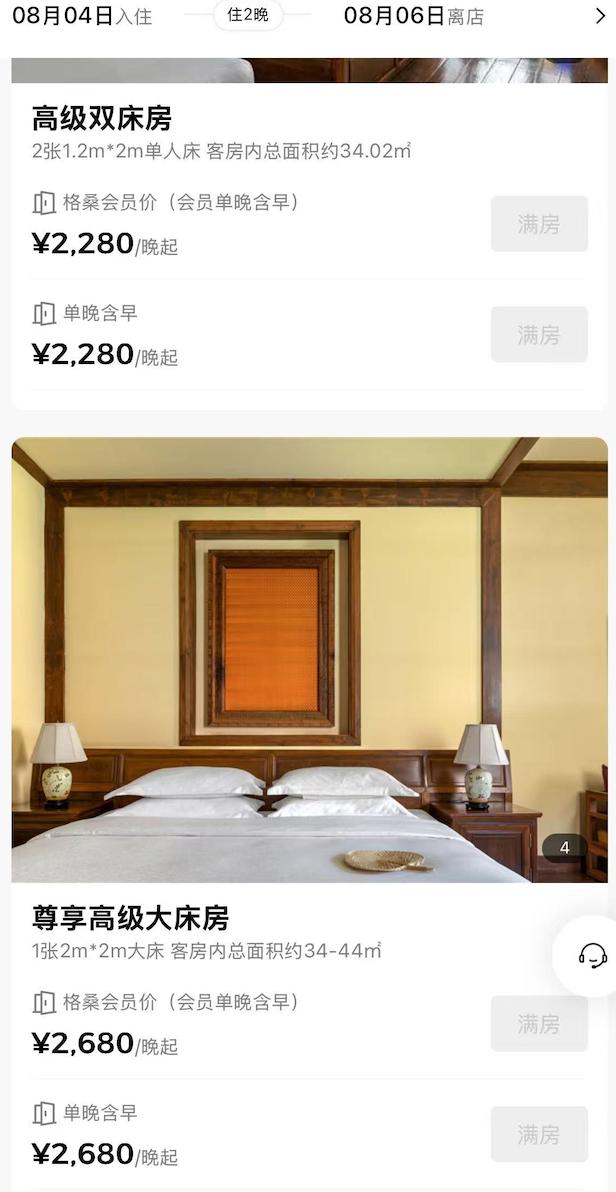
Task: Tap 满房 for 高级双床房 格桑会员价
Action: (538, 224)
